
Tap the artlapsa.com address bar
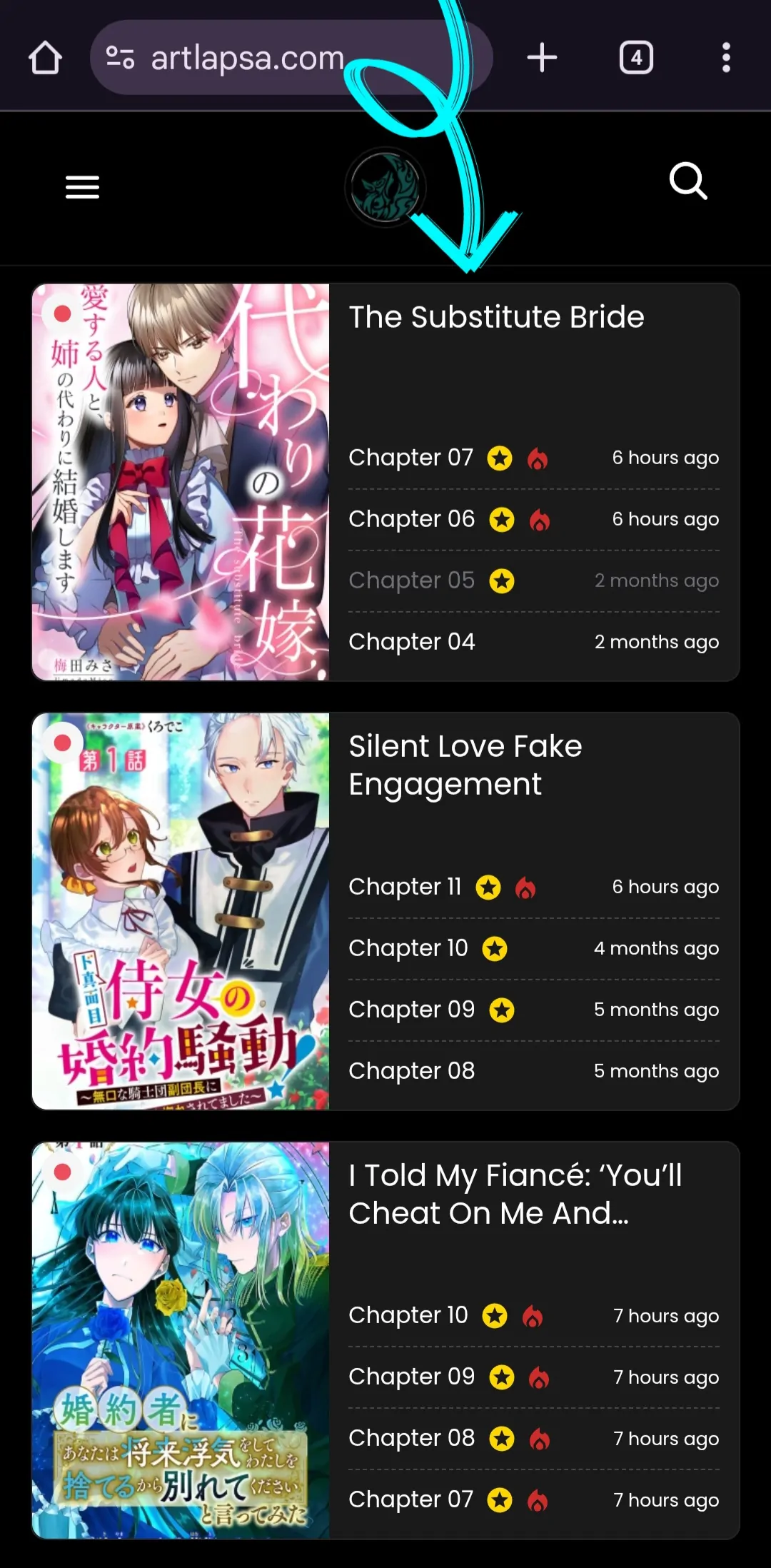pos(246,58)
